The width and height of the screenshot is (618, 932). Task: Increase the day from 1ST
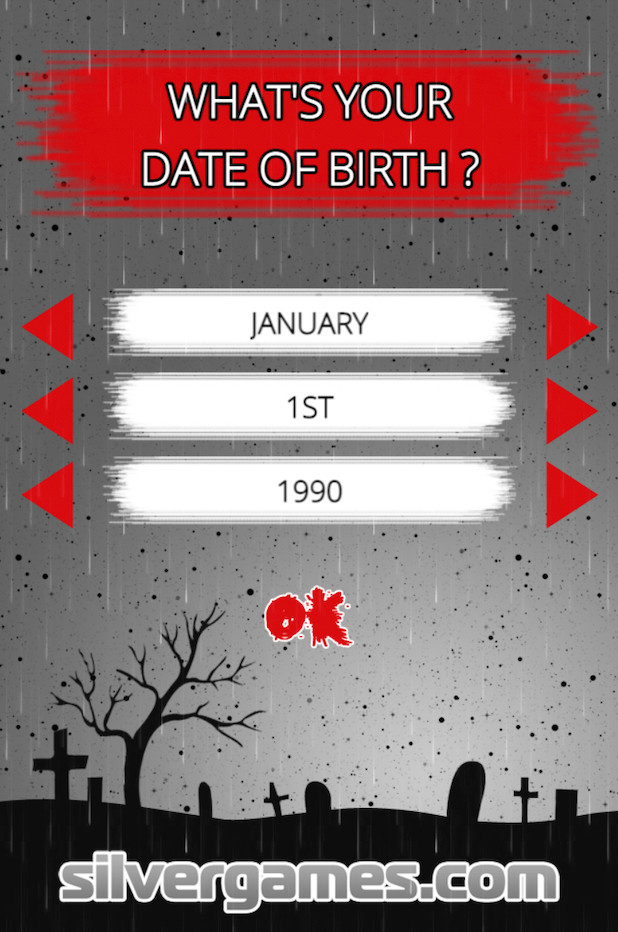(x=569, y=410)
